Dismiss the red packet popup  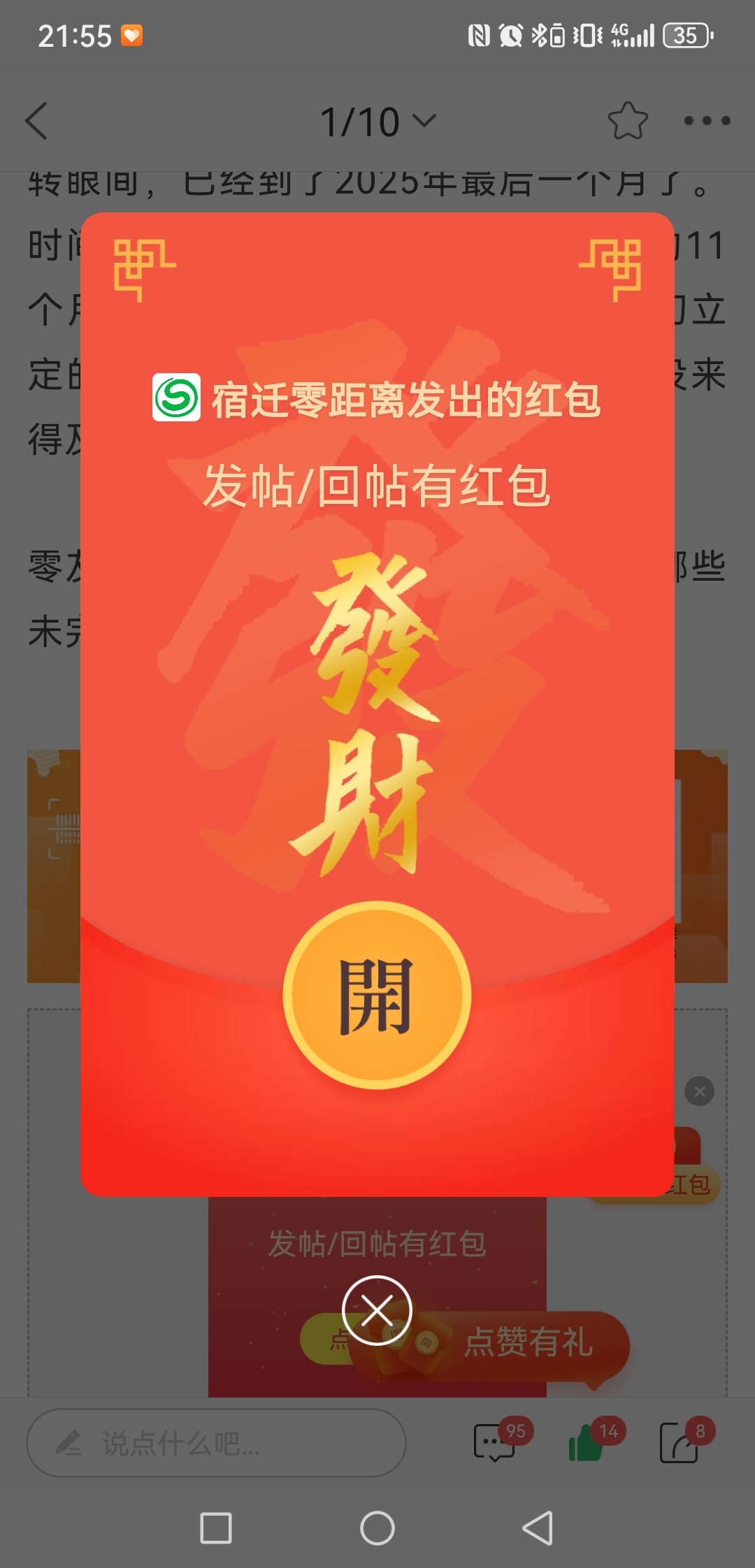[x=377, y=1310]
